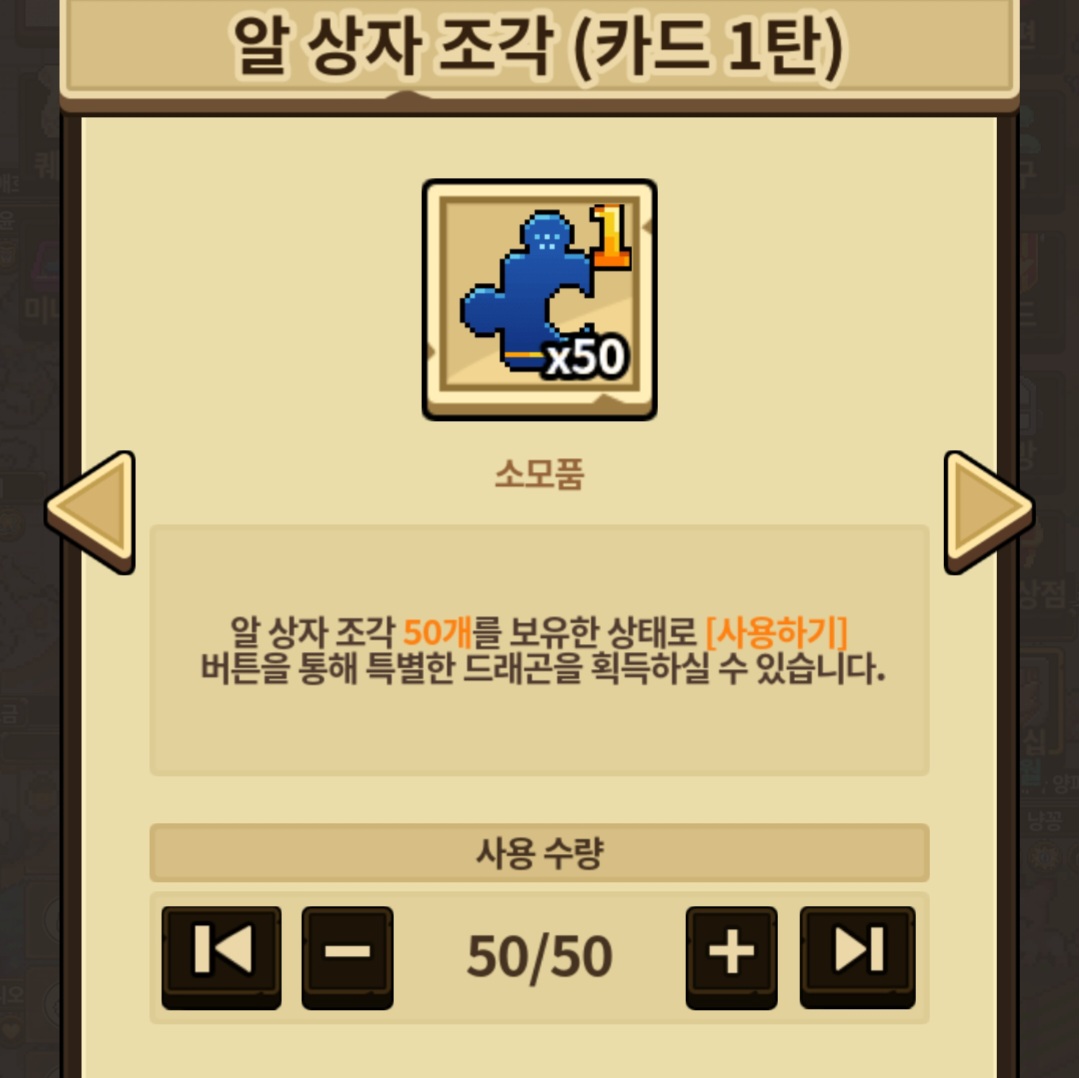The width and height of the screenshot is (1079, 1078).
Task: Set use quantity to minimum
Action: (x=221, y=955)
